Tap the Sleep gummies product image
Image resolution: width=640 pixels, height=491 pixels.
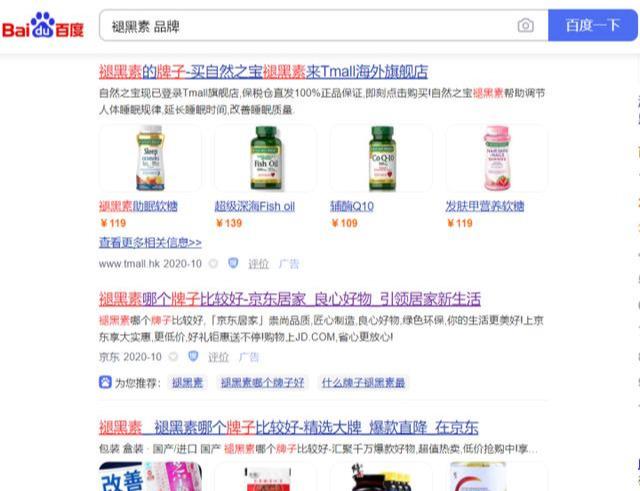(150, 158)
